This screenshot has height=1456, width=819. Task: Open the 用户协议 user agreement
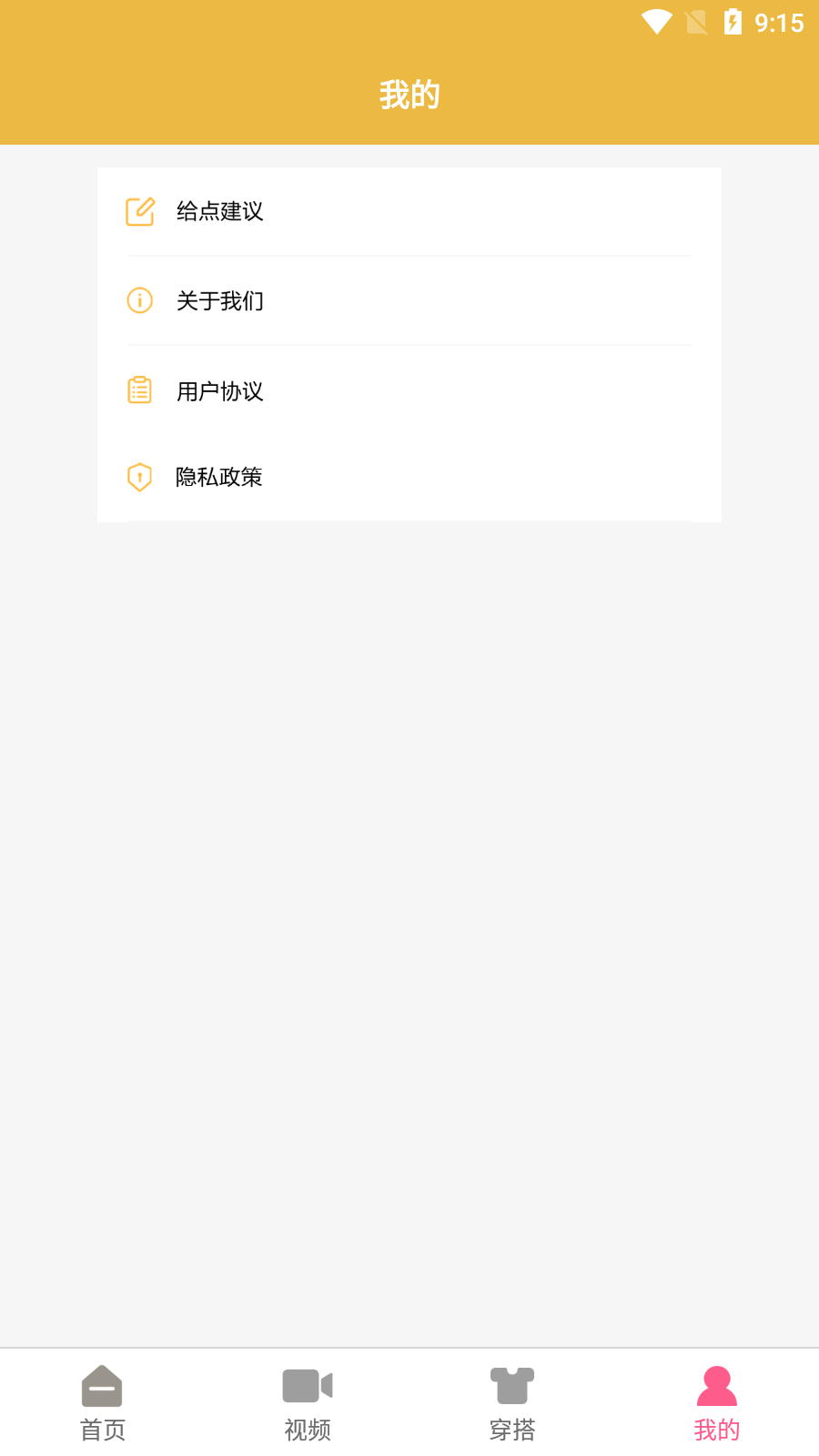[x=219, y=390]
